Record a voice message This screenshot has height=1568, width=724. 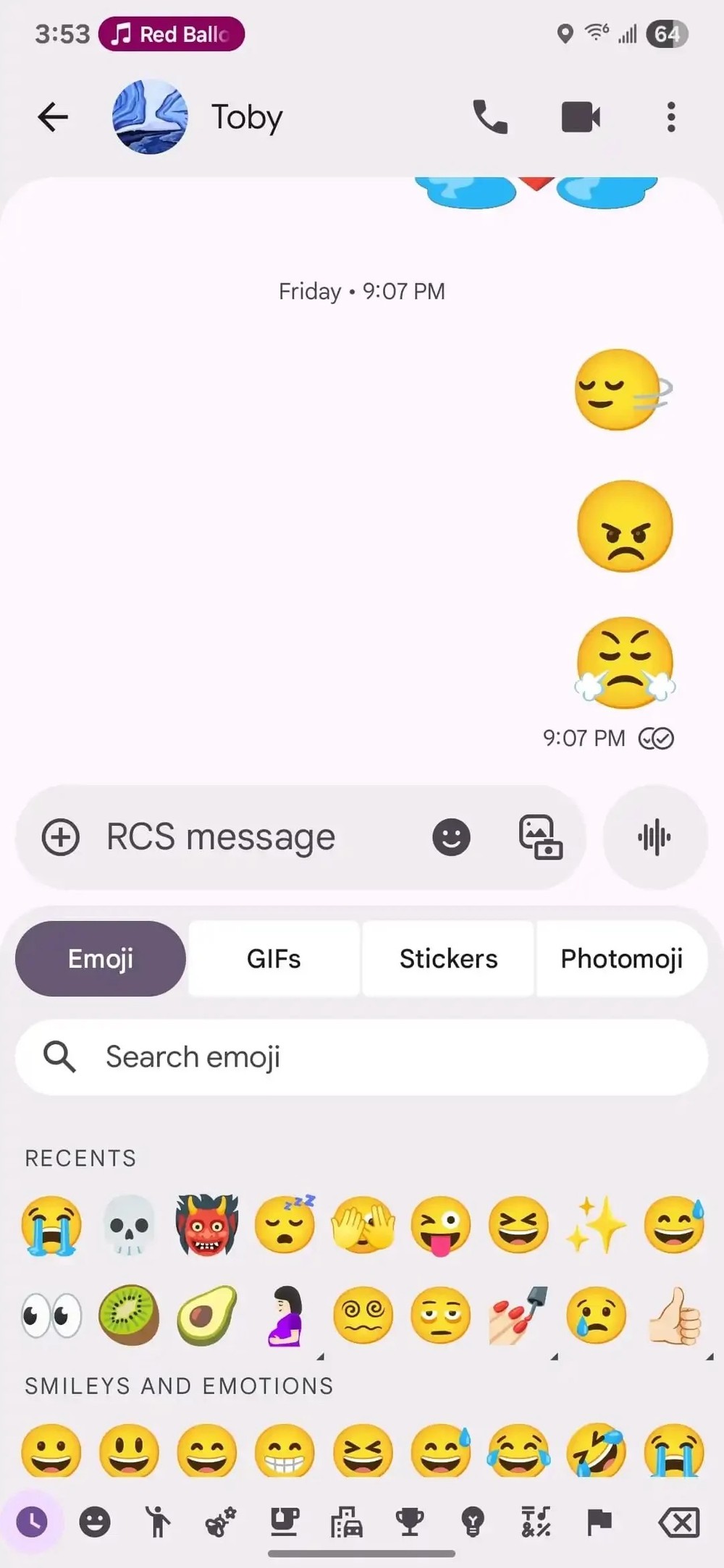[x=654, y=838]
